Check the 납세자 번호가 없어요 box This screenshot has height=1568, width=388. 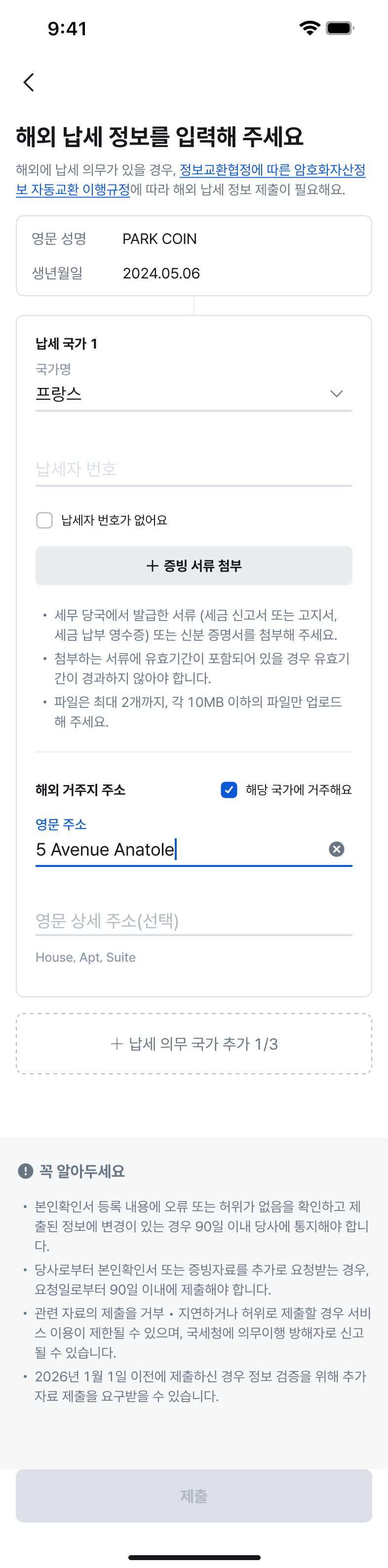44,520
